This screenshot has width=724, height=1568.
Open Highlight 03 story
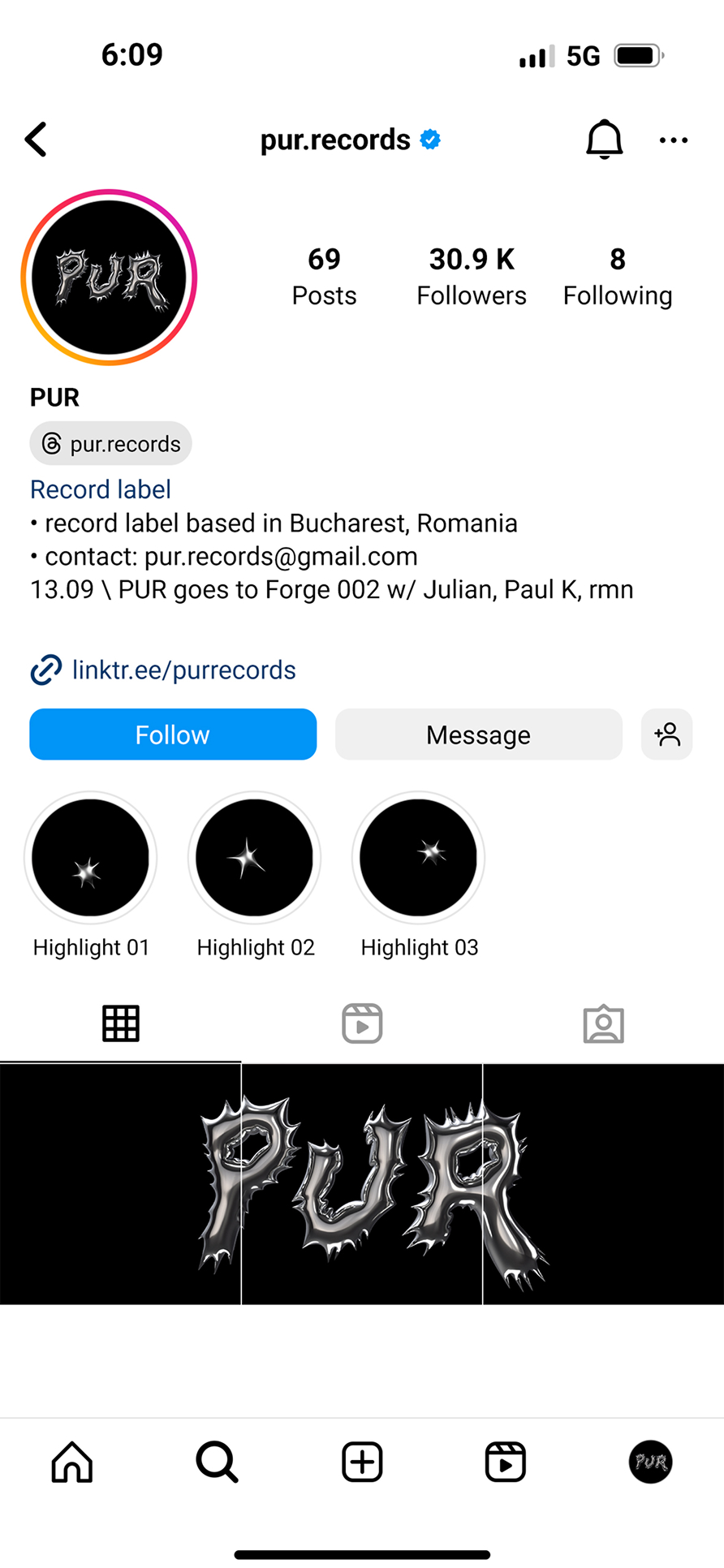tap(419, 858)
